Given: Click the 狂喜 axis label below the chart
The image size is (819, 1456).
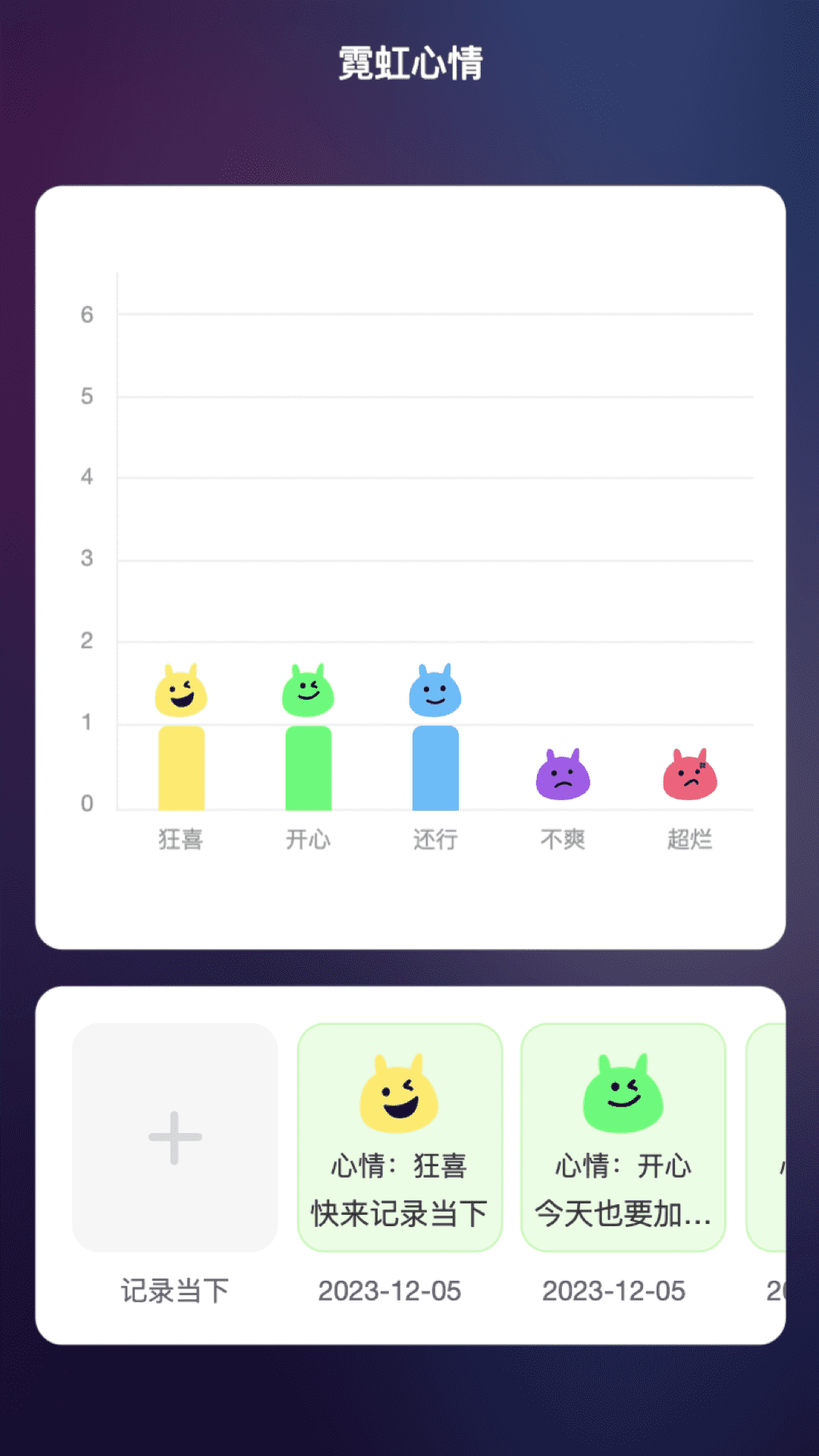Looking at the screenshot, I should (x=180, y=839).
